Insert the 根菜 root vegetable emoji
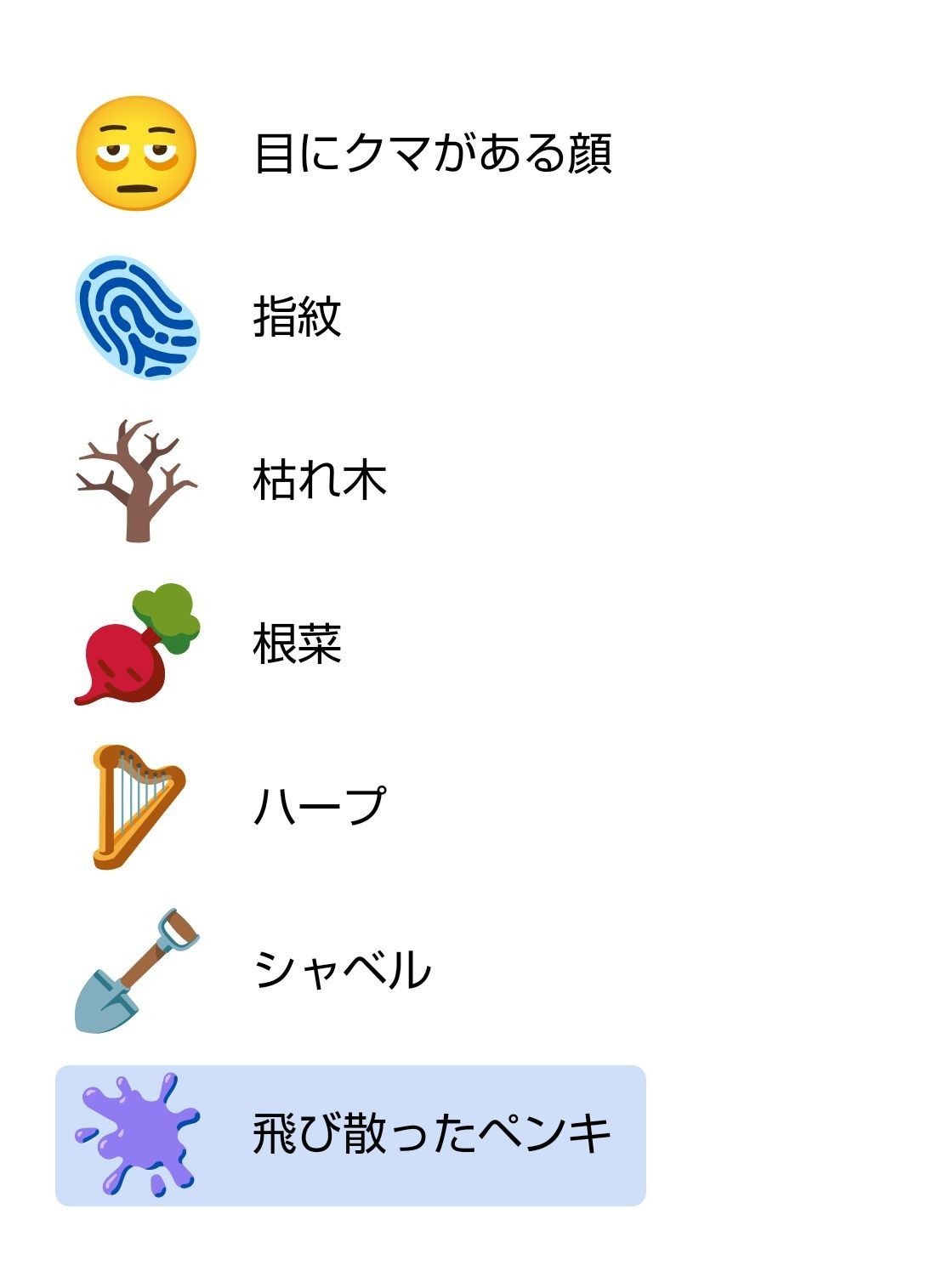926x1288 pixels. (x=136, y=644)
